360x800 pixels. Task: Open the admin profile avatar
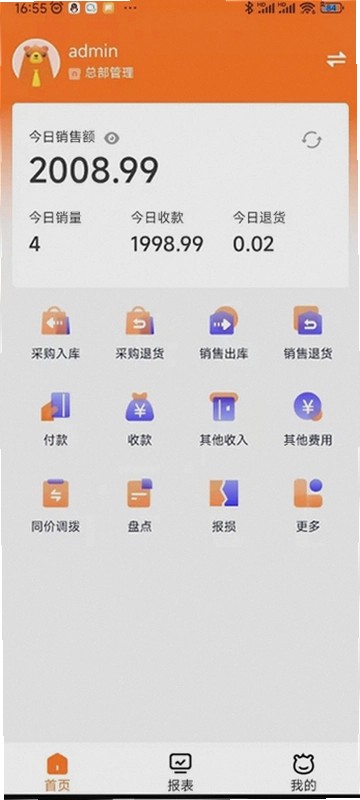(x=36, y=63)
